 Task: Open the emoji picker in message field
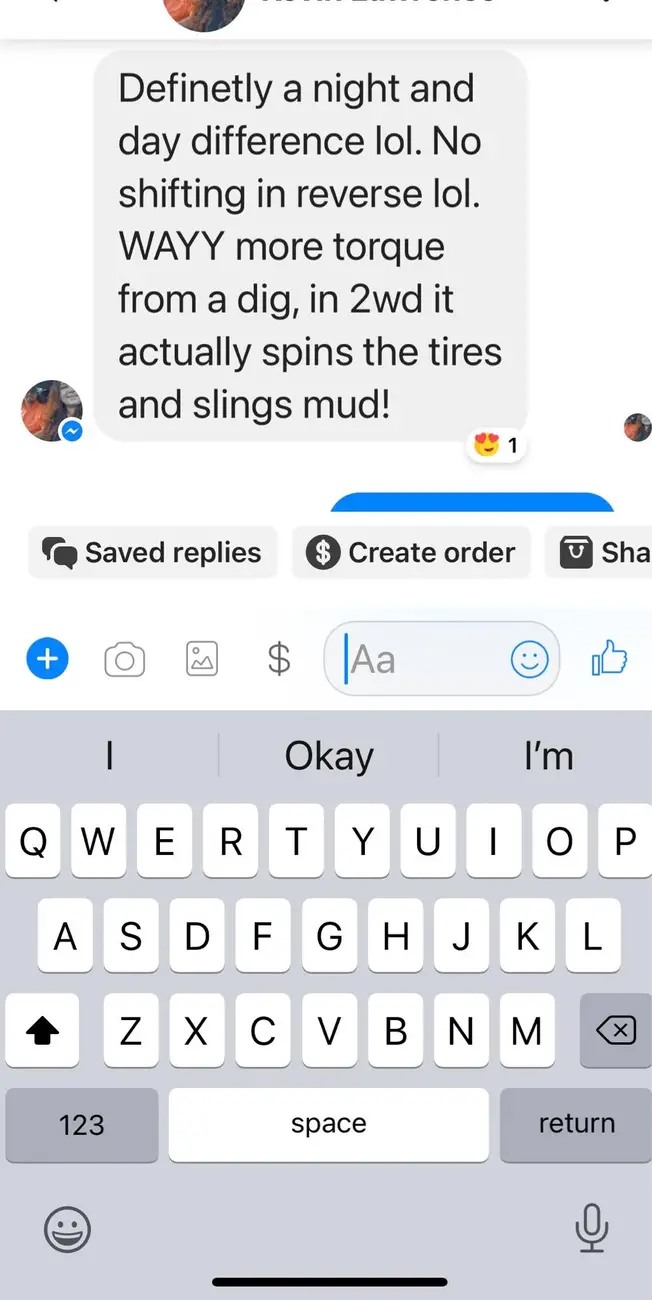click(x=529, y=659)
